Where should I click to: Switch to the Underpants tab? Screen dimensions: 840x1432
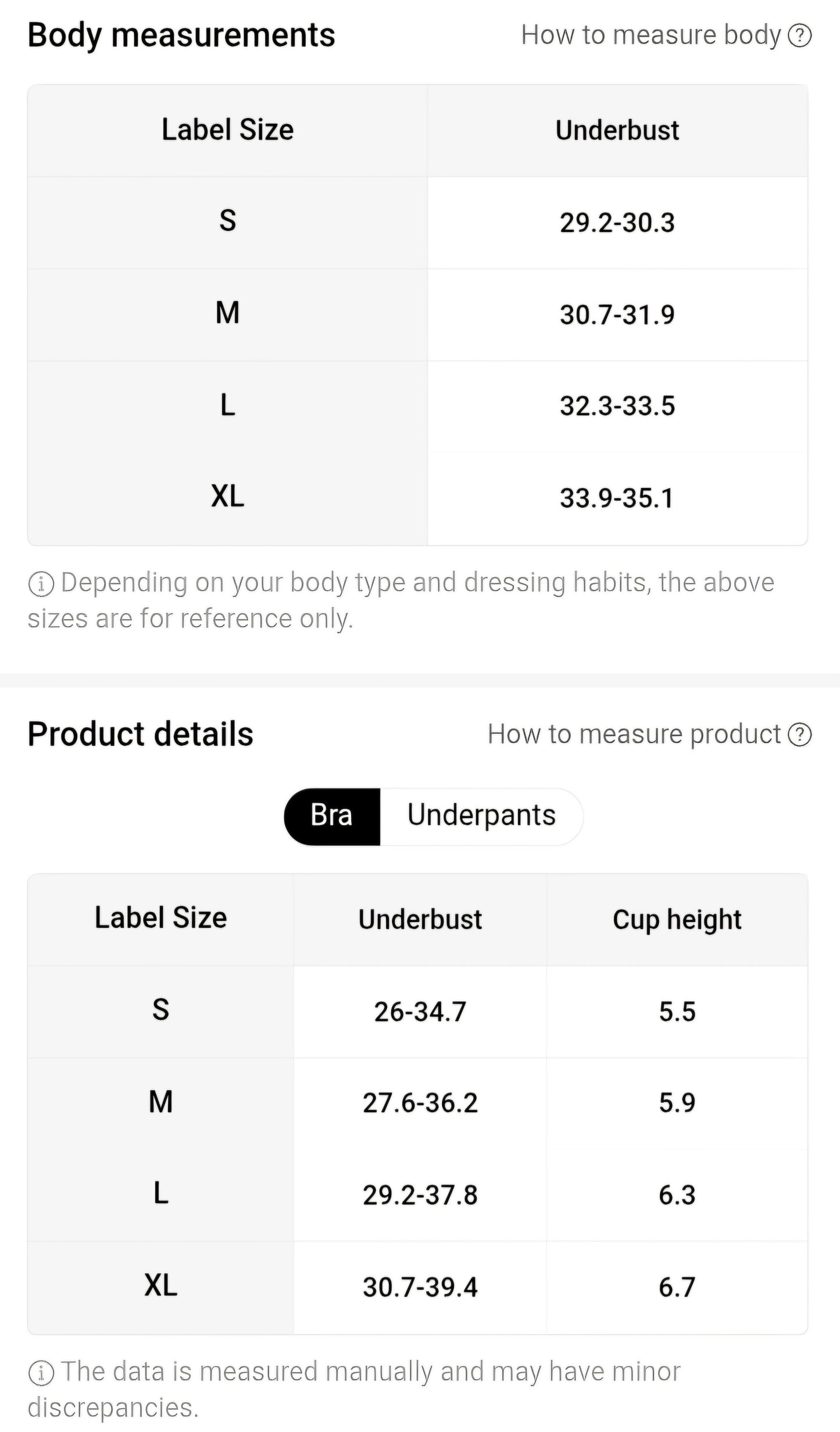(481, 815)
